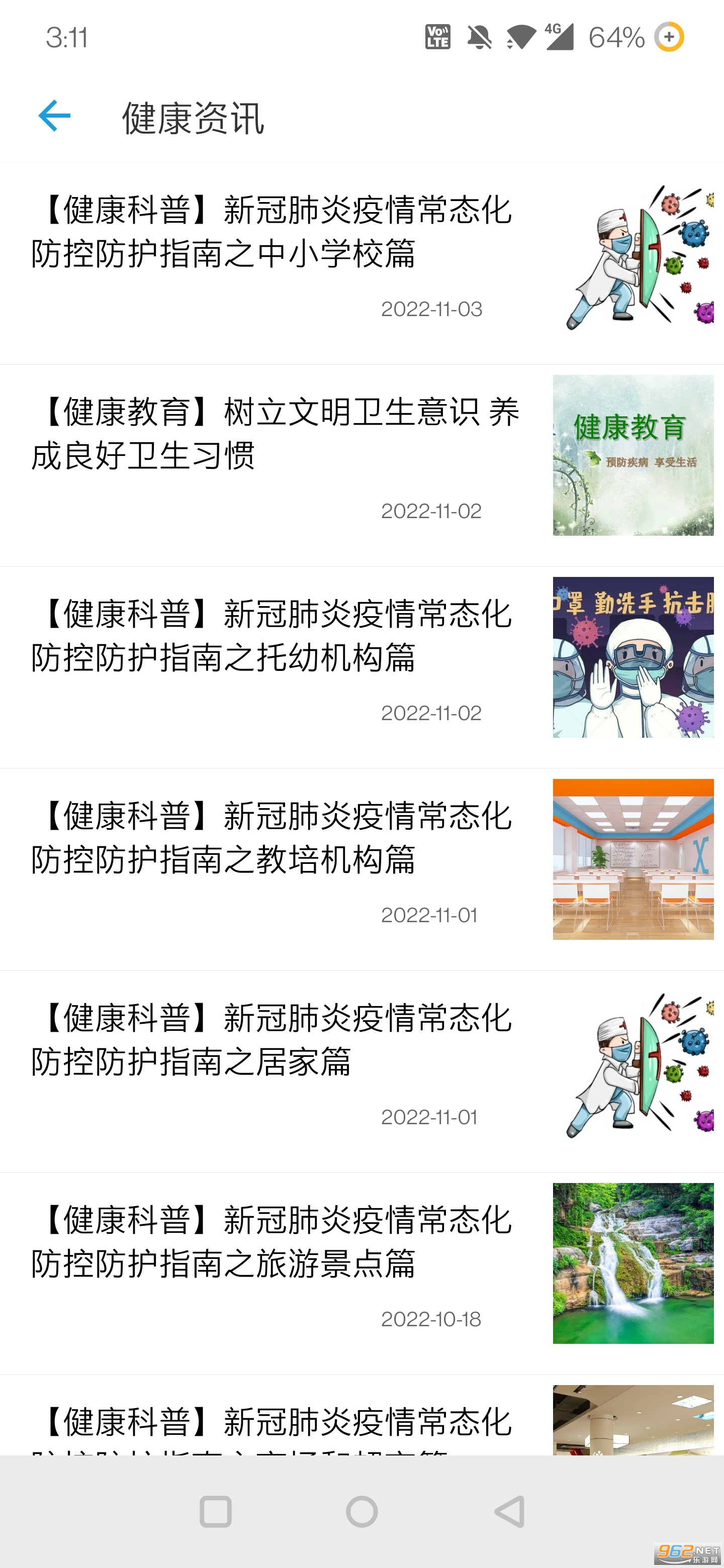Open the recent apps overview

click(216, 1511)
